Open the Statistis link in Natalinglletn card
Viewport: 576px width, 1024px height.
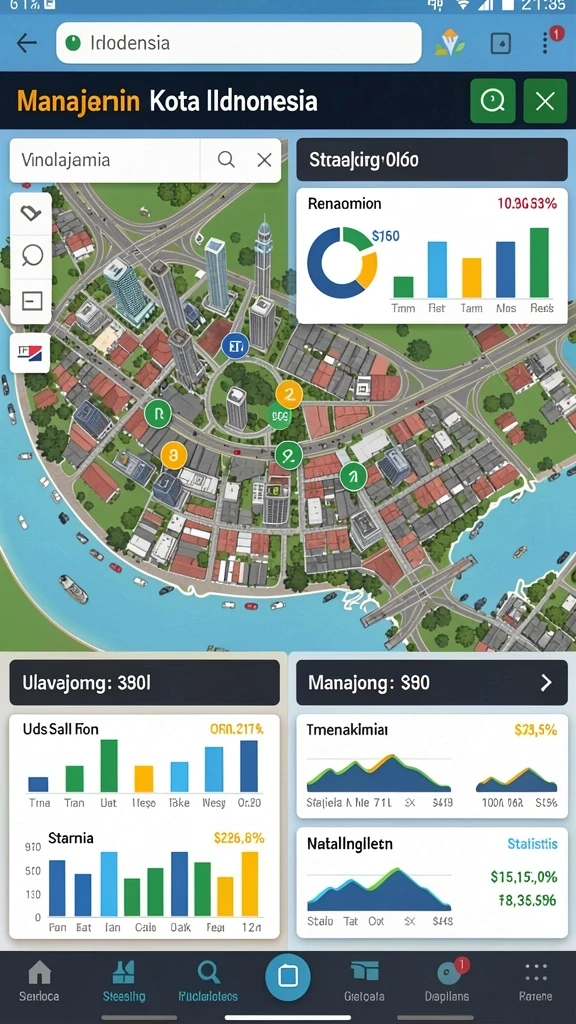(x=532, y=844)
